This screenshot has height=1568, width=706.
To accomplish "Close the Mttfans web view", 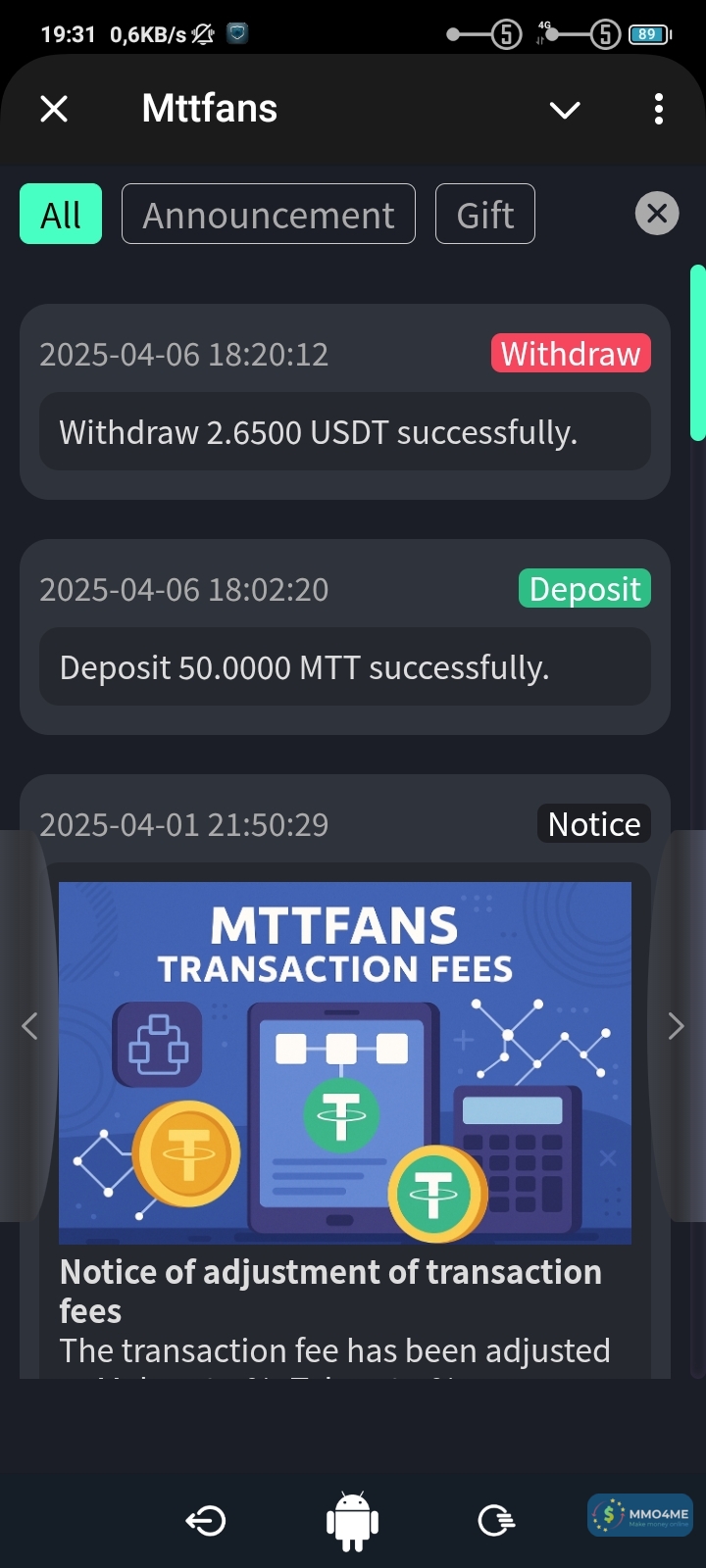I will [54, 109].
